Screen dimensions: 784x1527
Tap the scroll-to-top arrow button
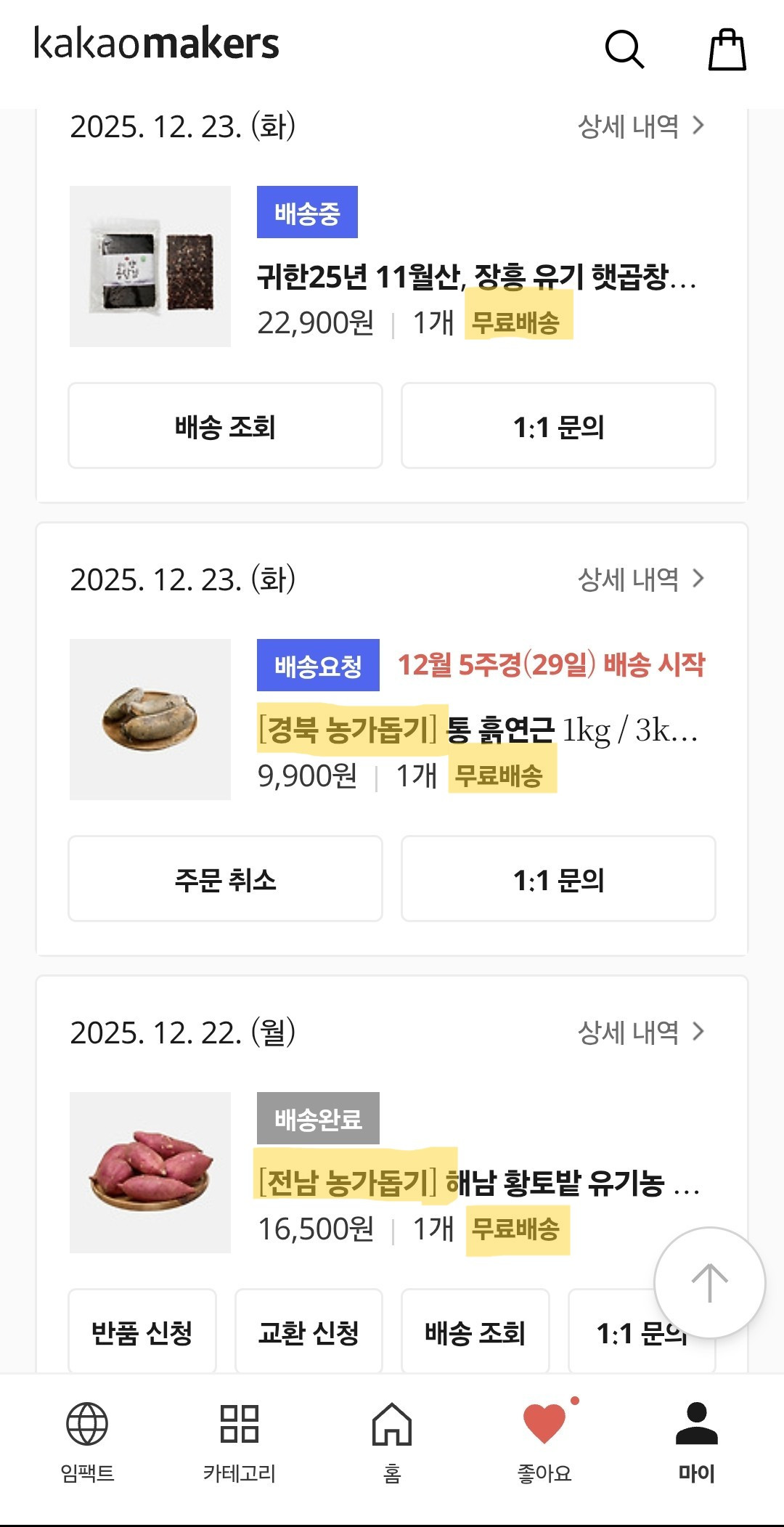tap(709, 1283)
